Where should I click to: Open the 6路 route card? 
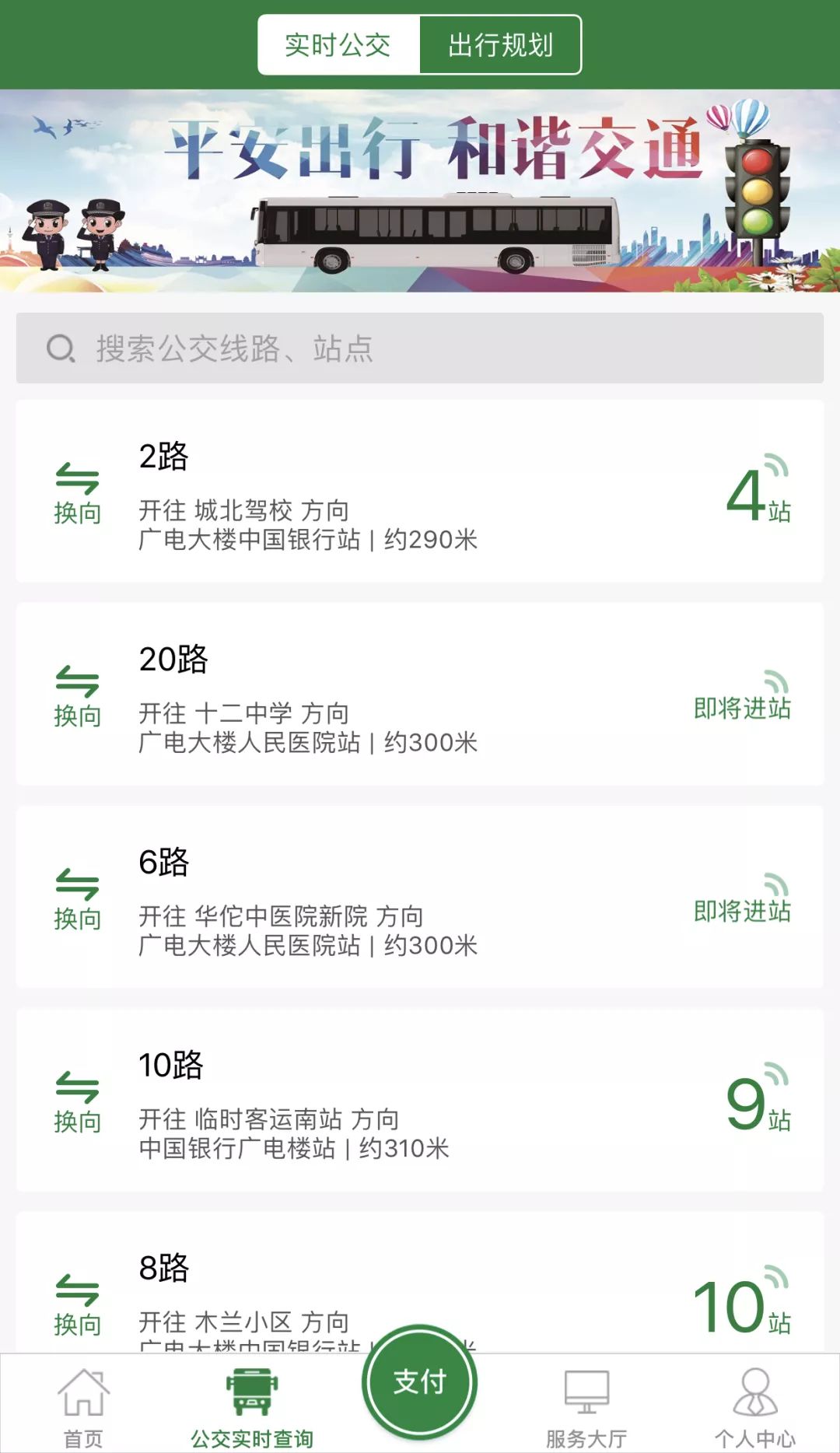tap(420, 898)
